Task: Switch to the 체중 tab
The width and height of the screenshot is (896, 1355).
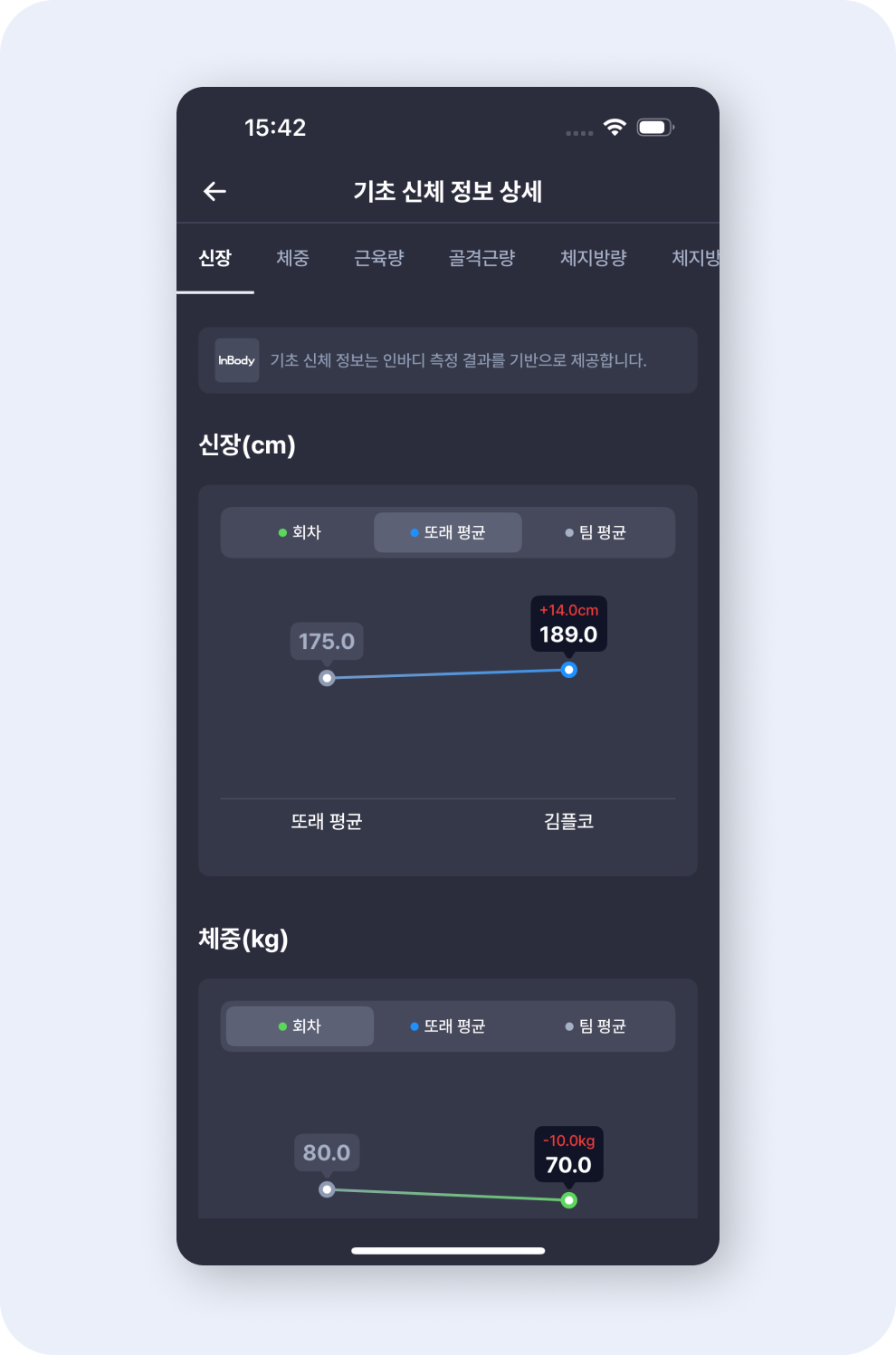Action: coord(292,258)
